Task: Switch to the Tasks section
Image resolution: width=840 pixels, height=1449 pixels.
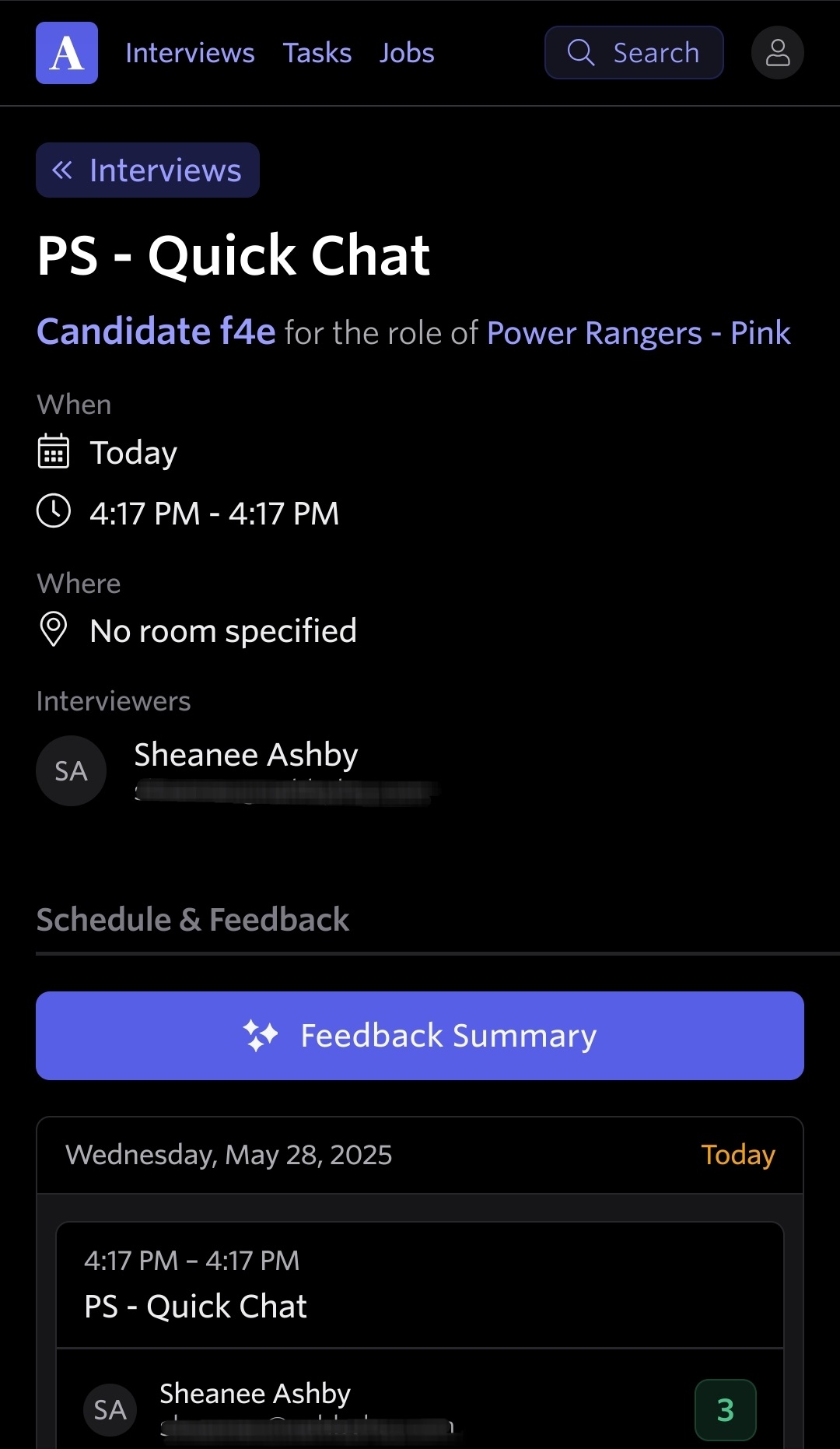Action: point(317,53)
